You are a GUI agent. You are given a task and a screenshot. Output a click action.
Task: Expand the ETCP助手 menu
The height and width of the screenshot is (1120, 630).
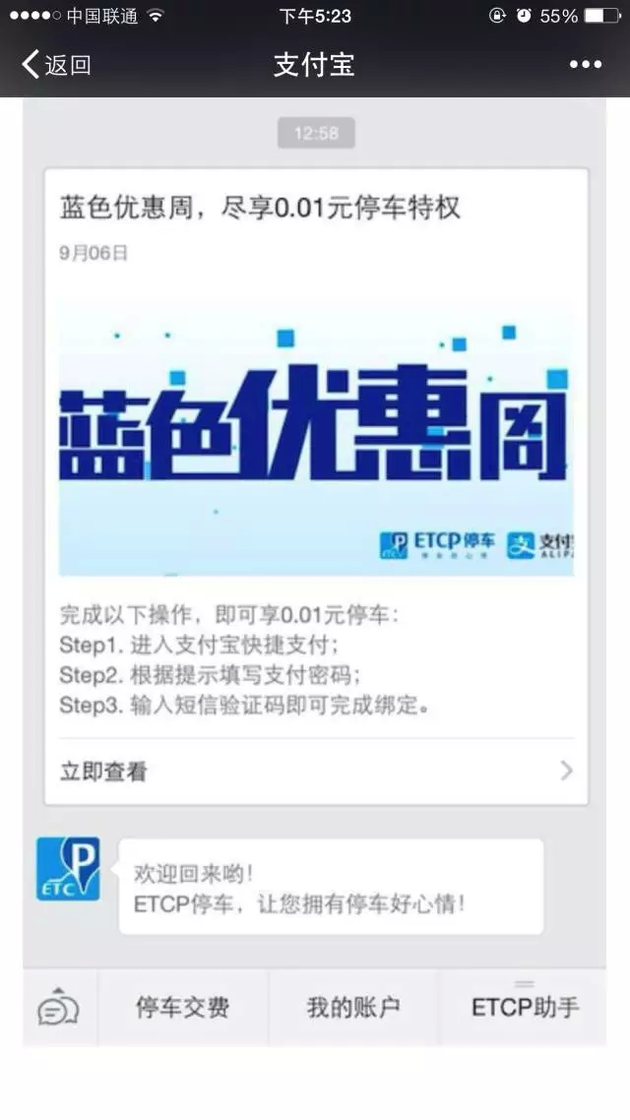coord(524,1008)
